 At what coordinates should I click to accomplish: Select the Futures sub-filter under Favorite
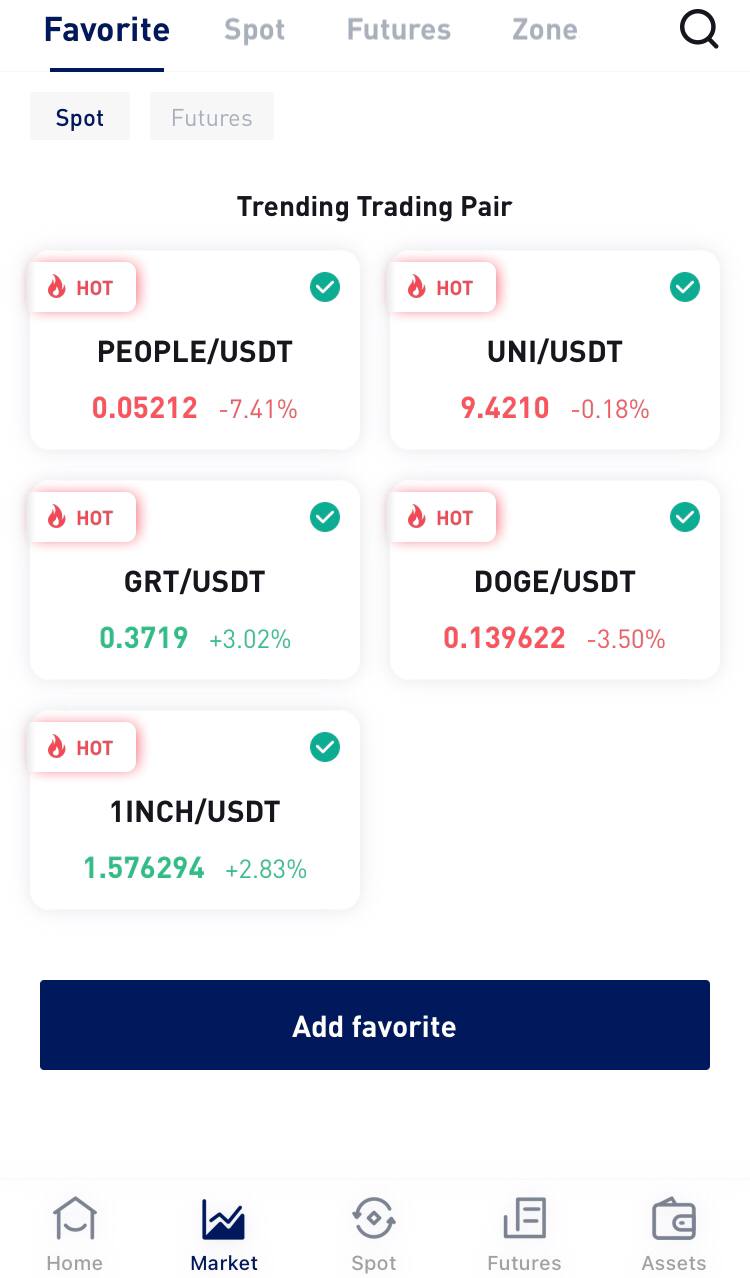(x=211, y=117)
